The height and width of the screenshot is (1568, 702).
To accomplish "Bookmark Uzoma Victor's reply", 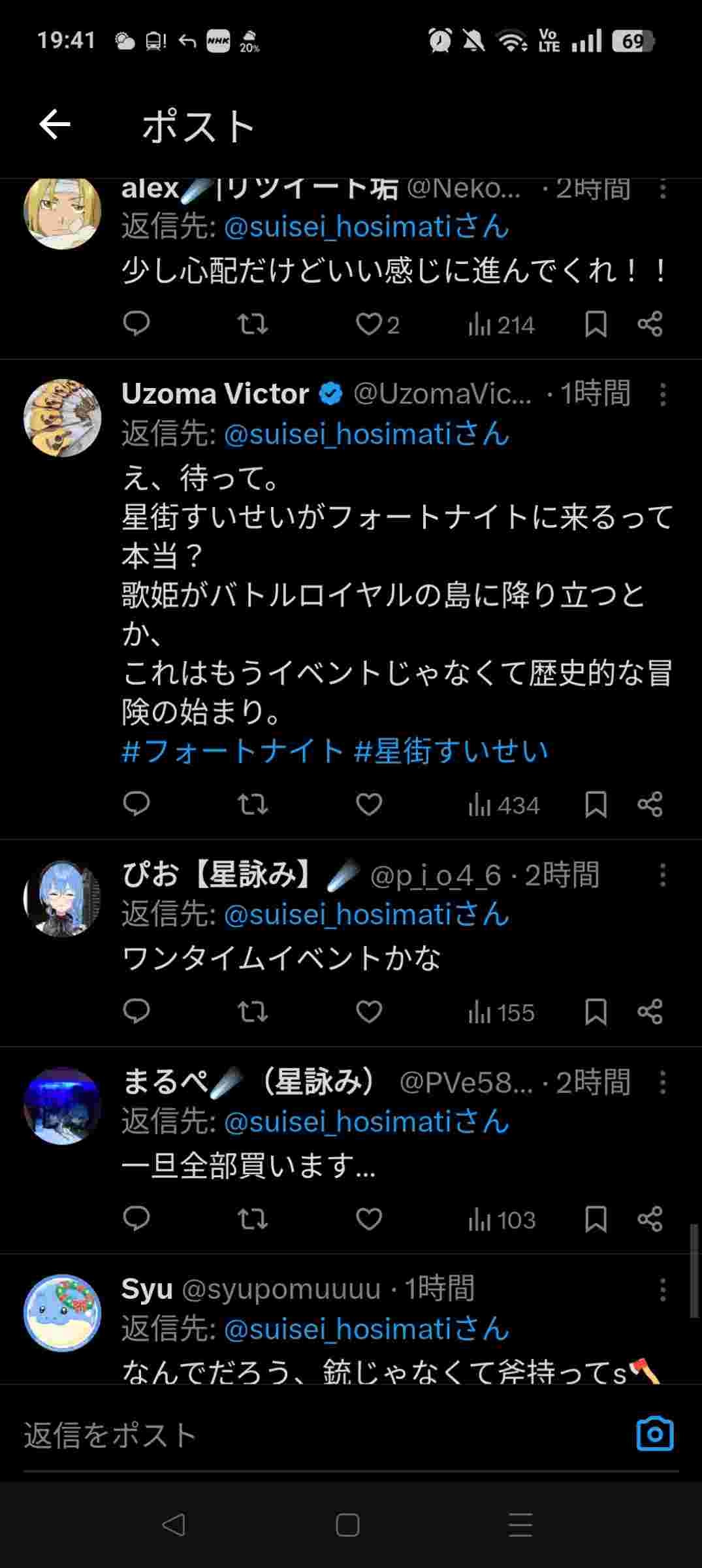I will (x=596, y=804).
